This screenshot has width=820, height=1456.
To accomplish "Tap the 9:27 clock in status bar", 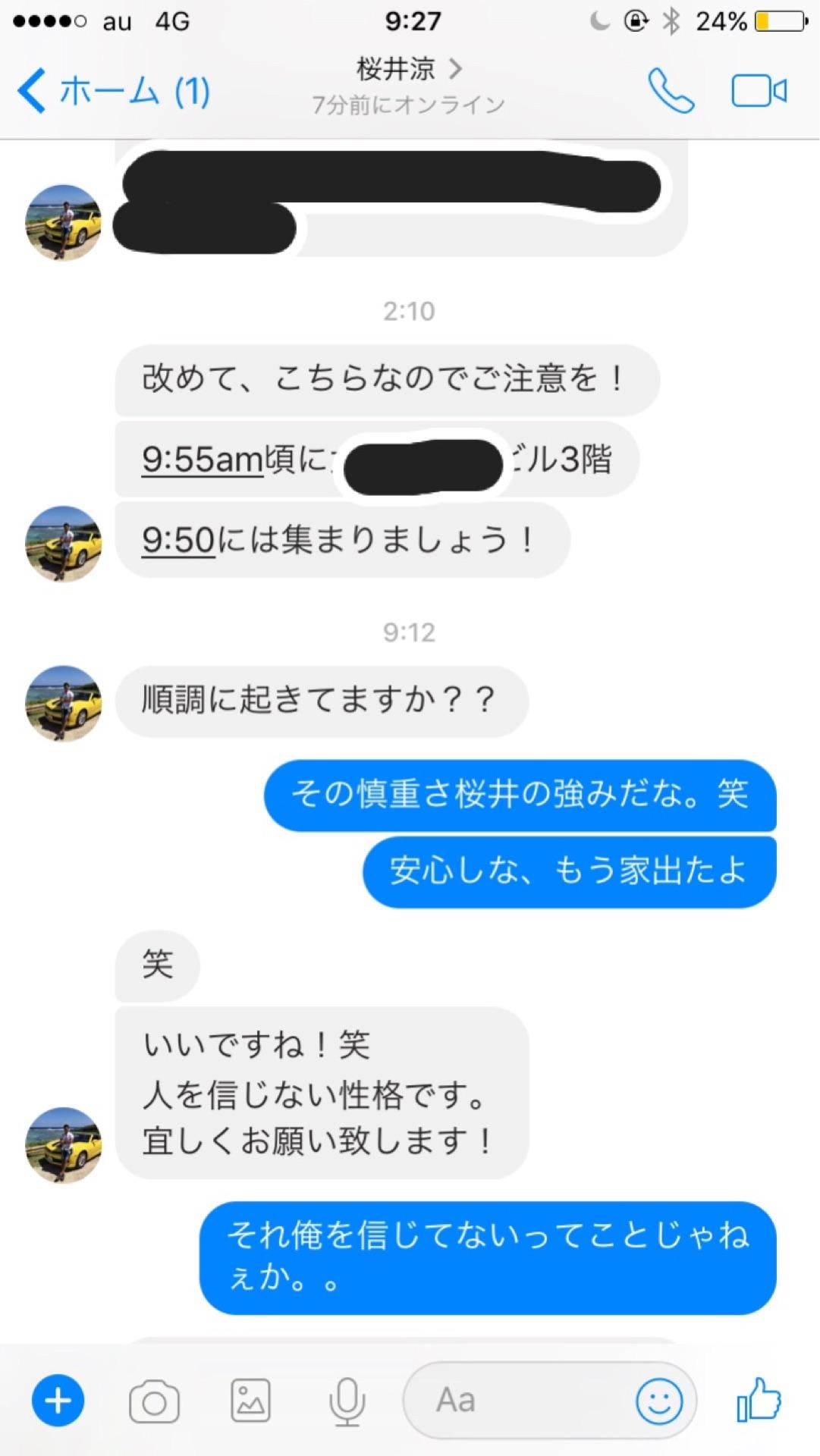I will tap(410, 20).
